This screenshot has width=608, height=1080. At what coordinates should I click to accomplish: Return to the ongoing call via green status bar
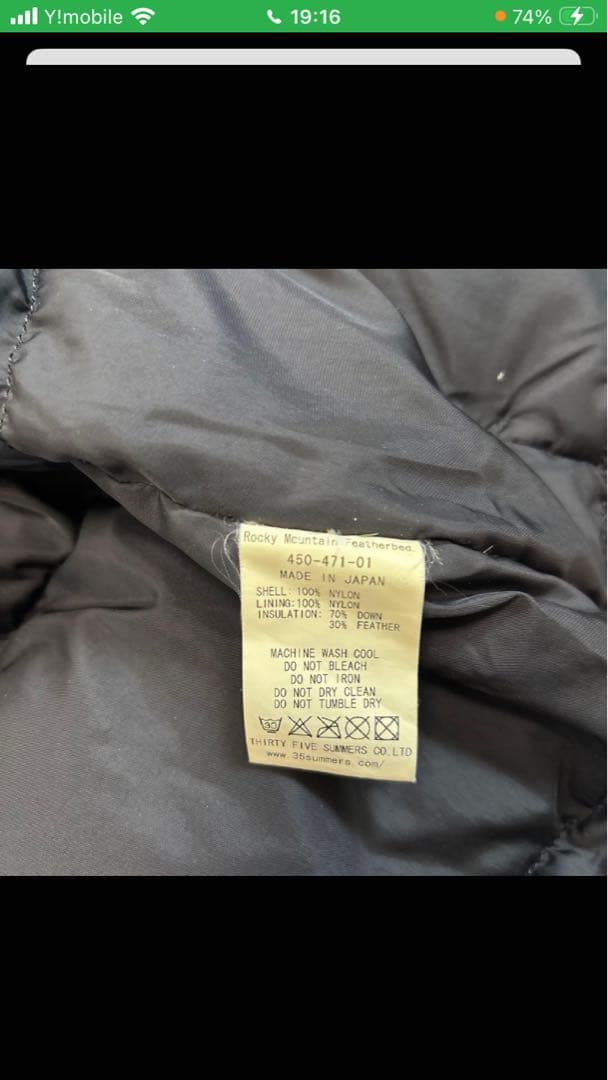click(304, 16)
